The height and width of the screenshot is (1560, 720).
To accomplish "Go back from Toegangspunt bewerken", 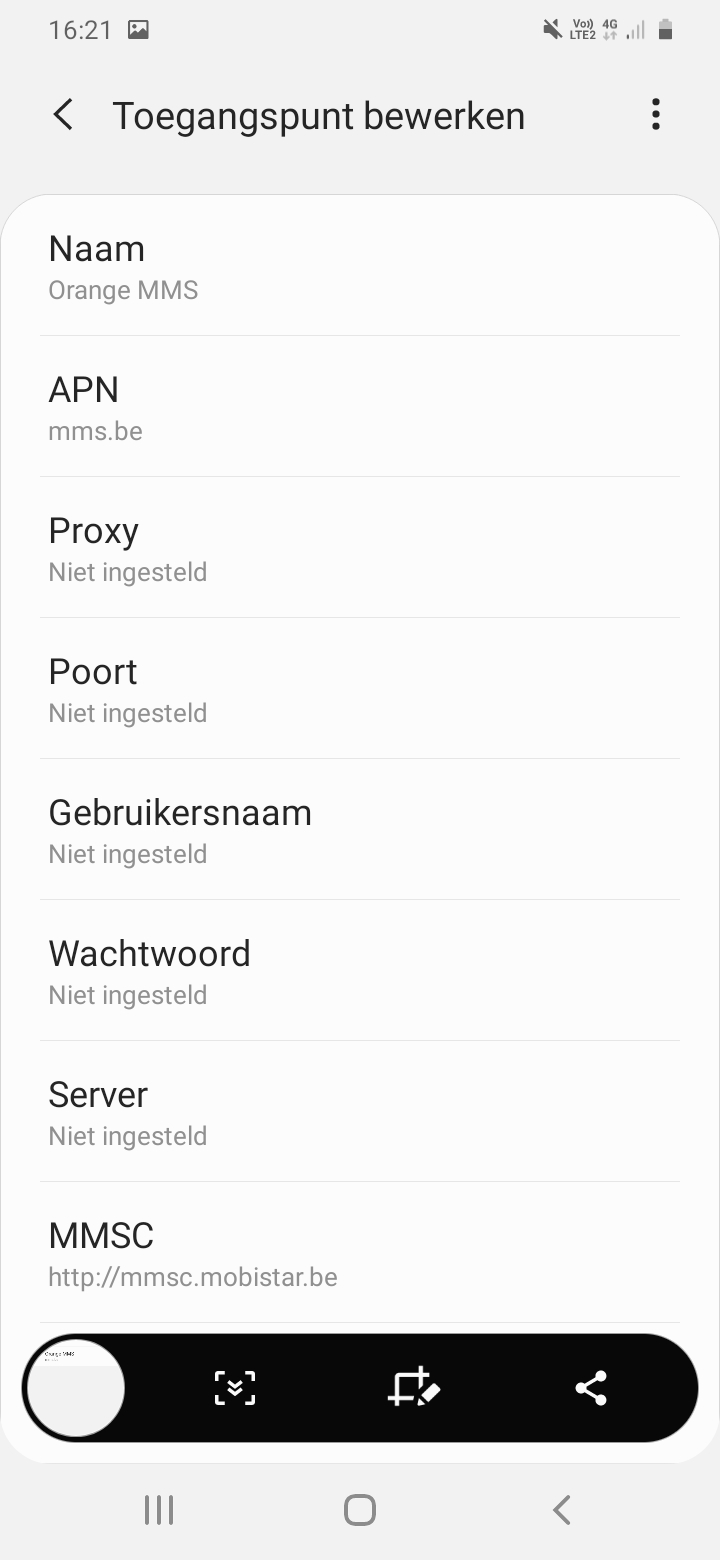I will [x=63, y=115].
